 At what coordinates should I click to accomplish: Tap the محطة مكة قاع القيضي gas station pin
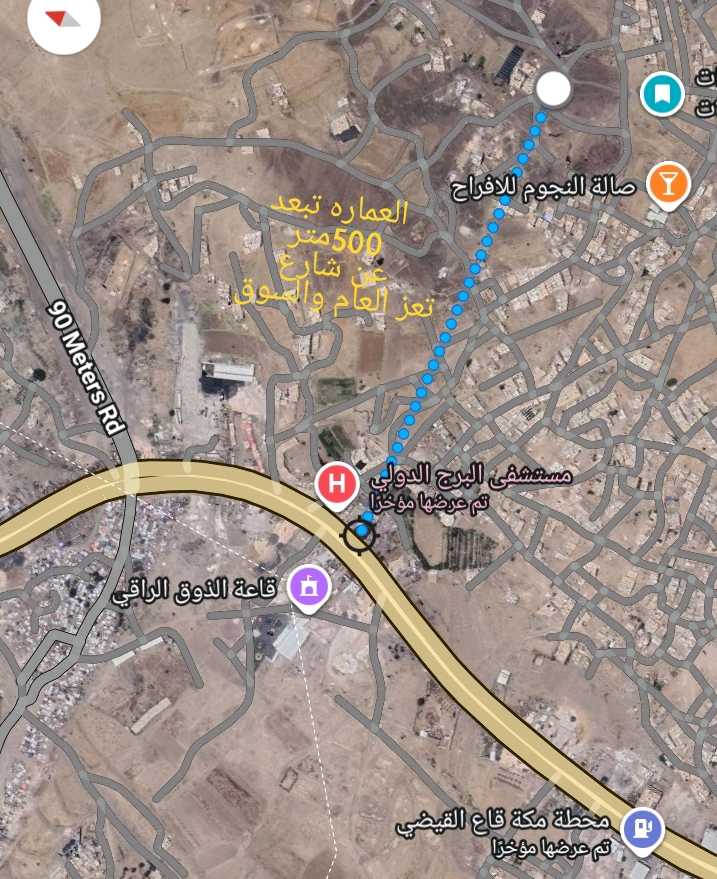641,829
